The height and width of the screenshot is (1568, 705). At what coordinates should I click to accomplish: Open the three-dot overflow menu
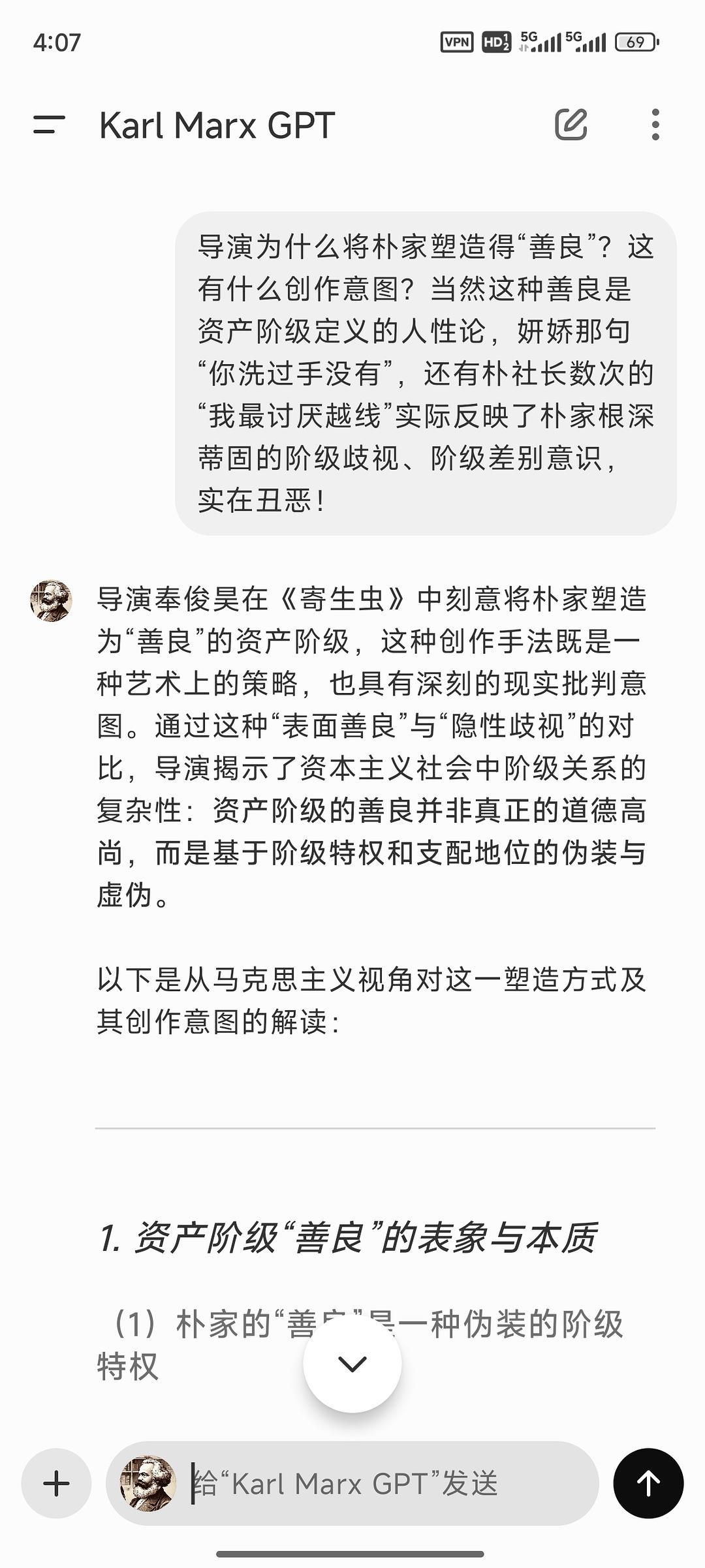655,125
